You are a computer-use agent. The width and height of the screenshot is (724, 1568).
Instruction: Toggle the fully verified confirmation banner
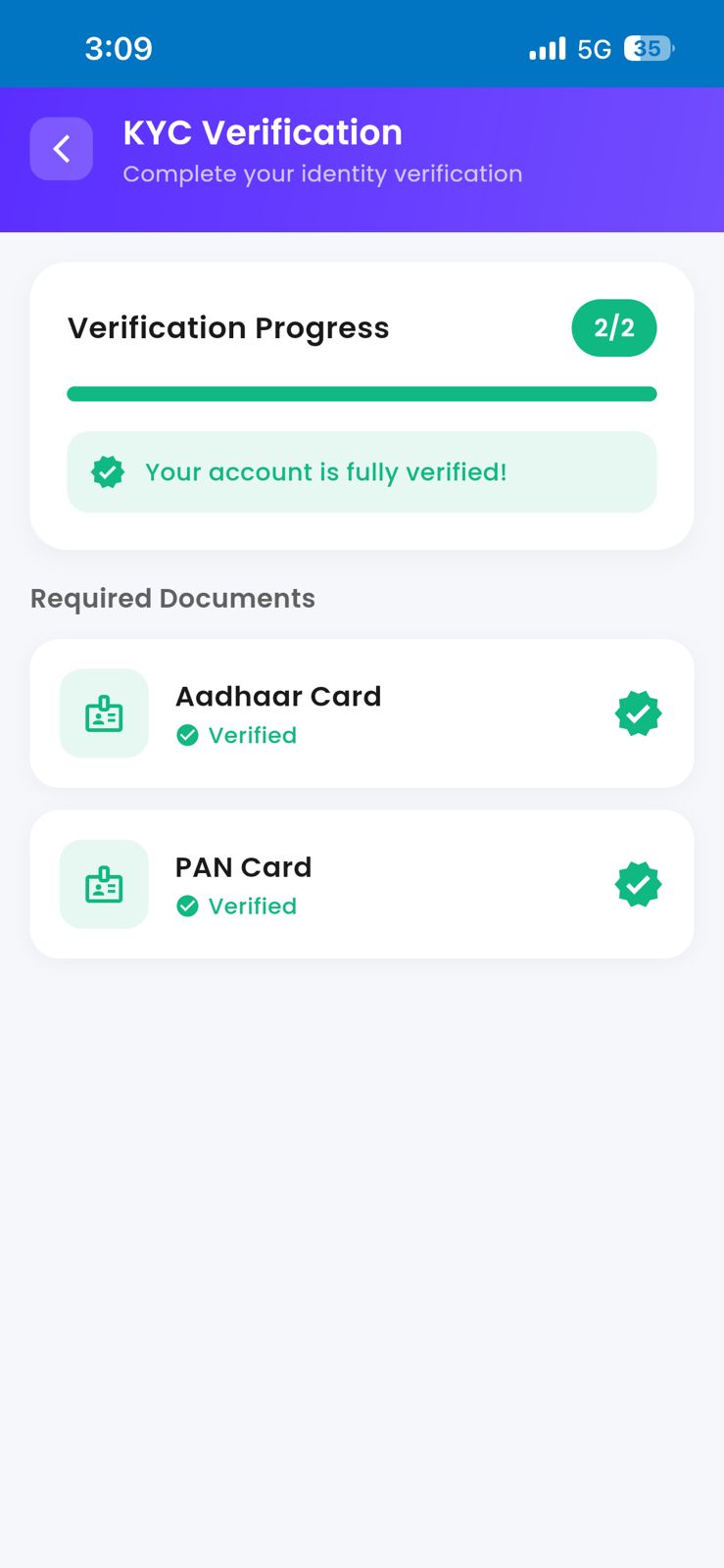[x=362, y=471]
